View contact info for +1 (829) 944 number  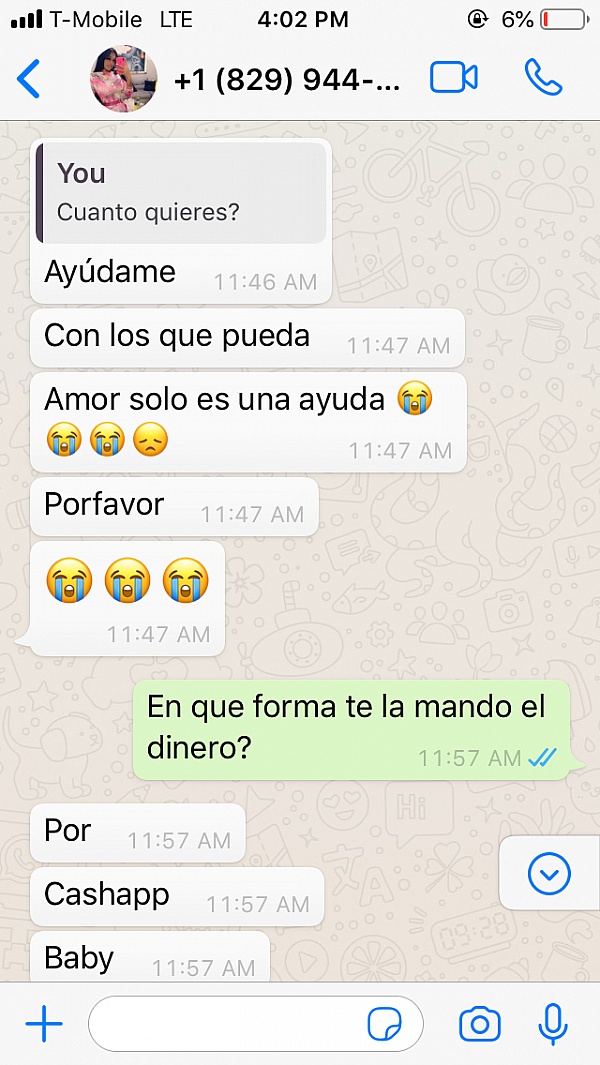coord(287,80)
